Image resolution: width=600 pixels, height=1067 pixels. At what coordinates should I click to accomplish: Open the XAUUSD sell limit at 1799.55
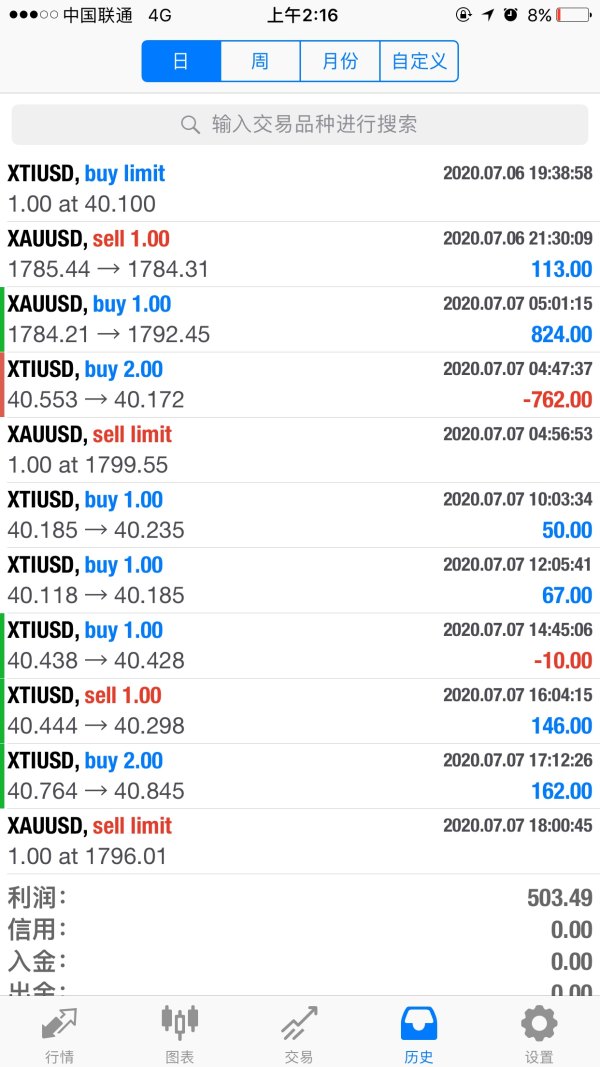pyautogui.click(x=300, y=449)
